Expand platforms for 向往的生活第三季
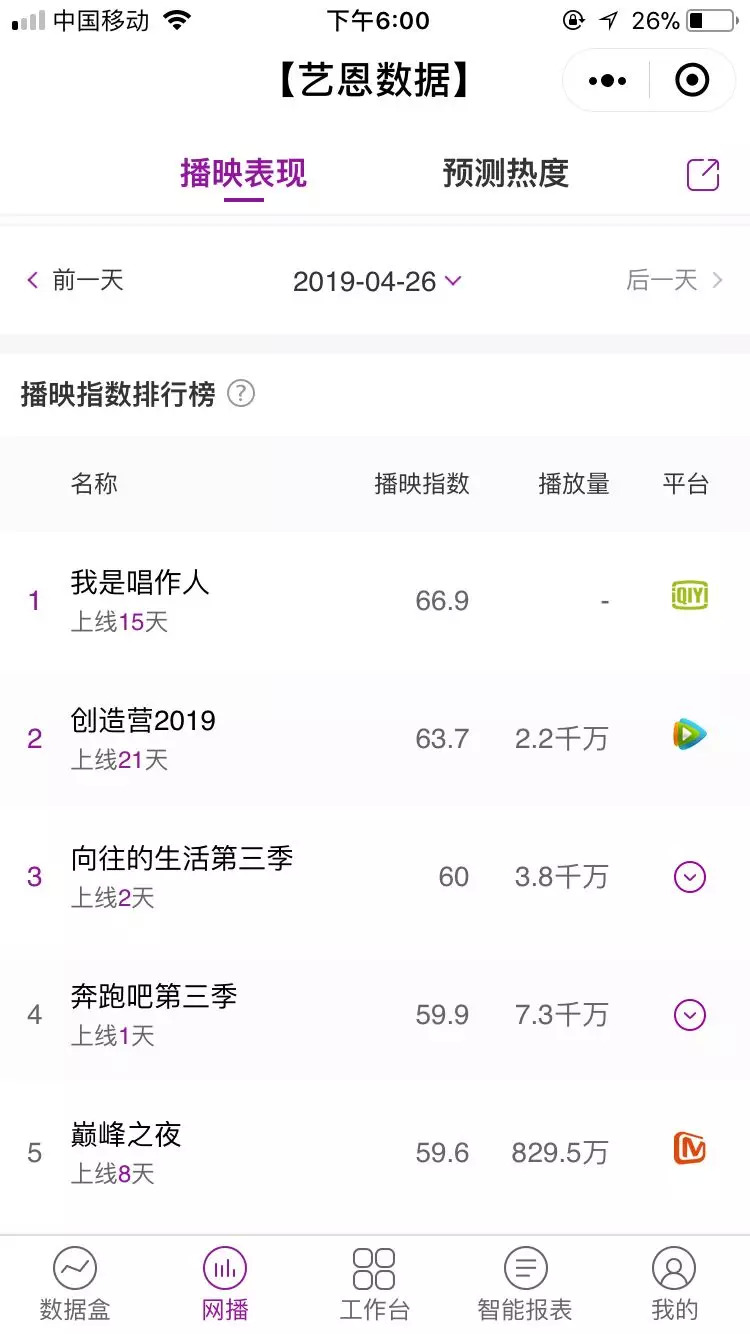This screenshot has width=750, height=1334. pos(690,877)
